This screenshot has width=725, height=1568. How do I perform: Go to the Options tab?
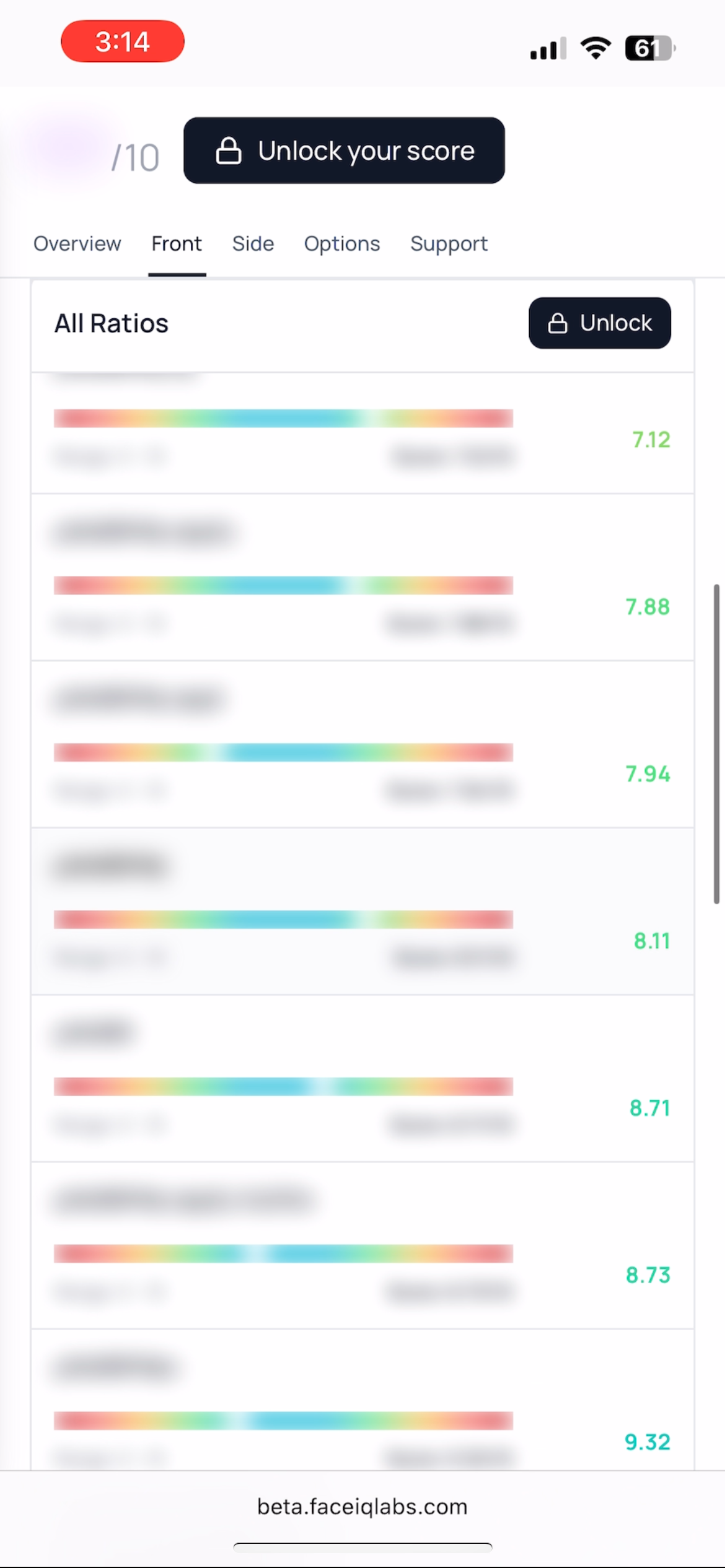coord(342,244)
